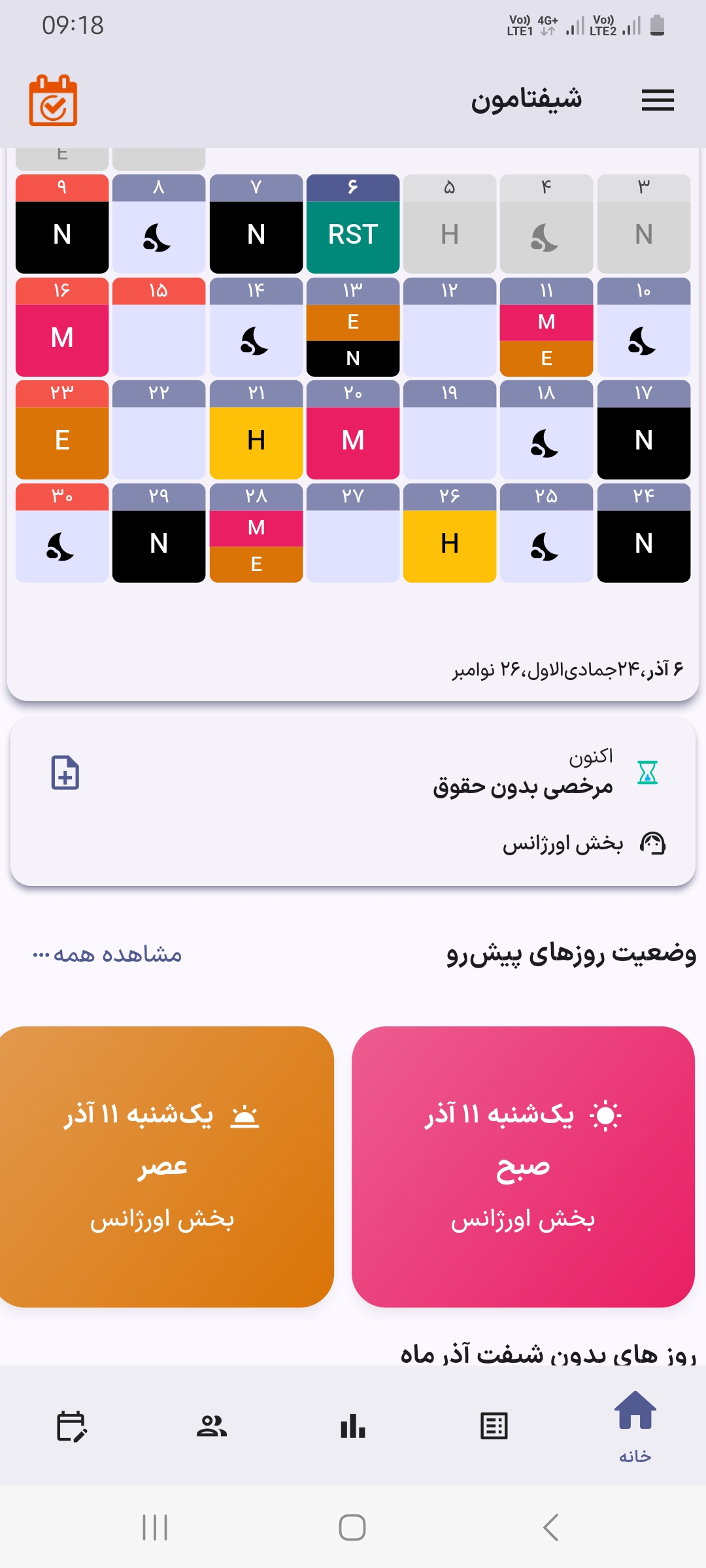Select day ۱۶ with M shift

[62, 327]
